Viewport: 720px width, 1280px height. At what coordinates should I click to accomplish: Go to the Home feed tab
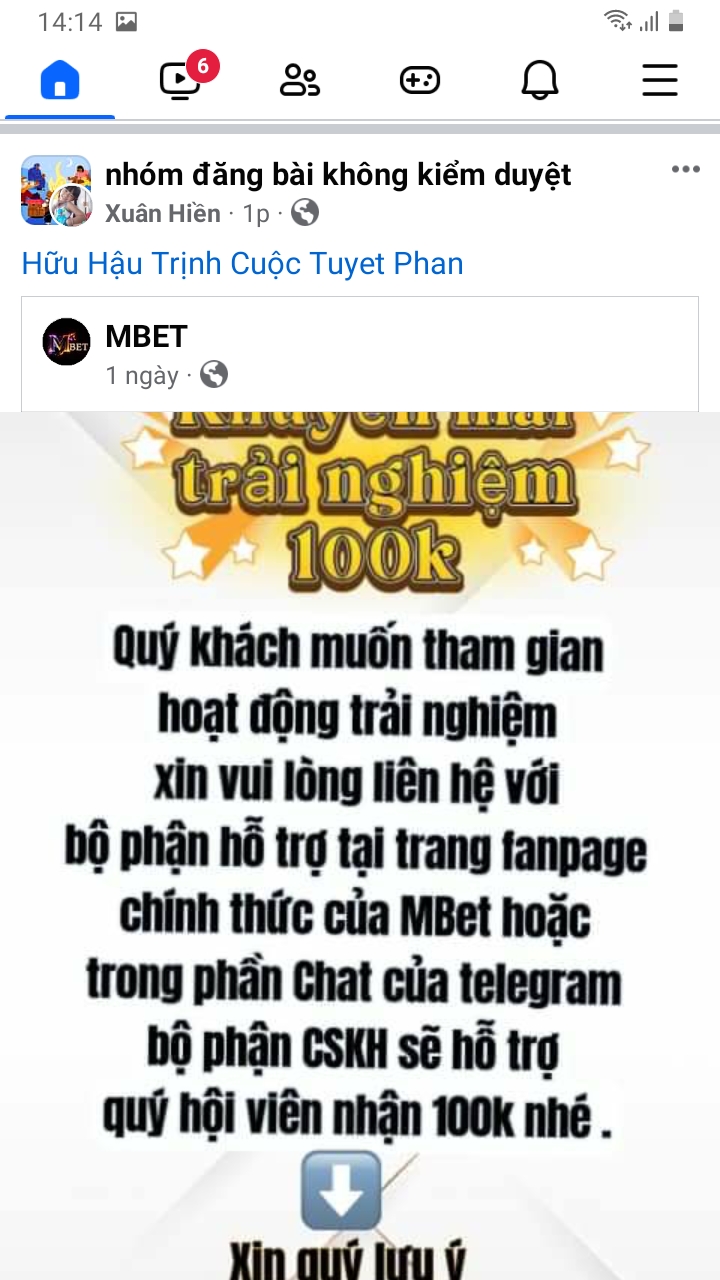tap(60, 79)
